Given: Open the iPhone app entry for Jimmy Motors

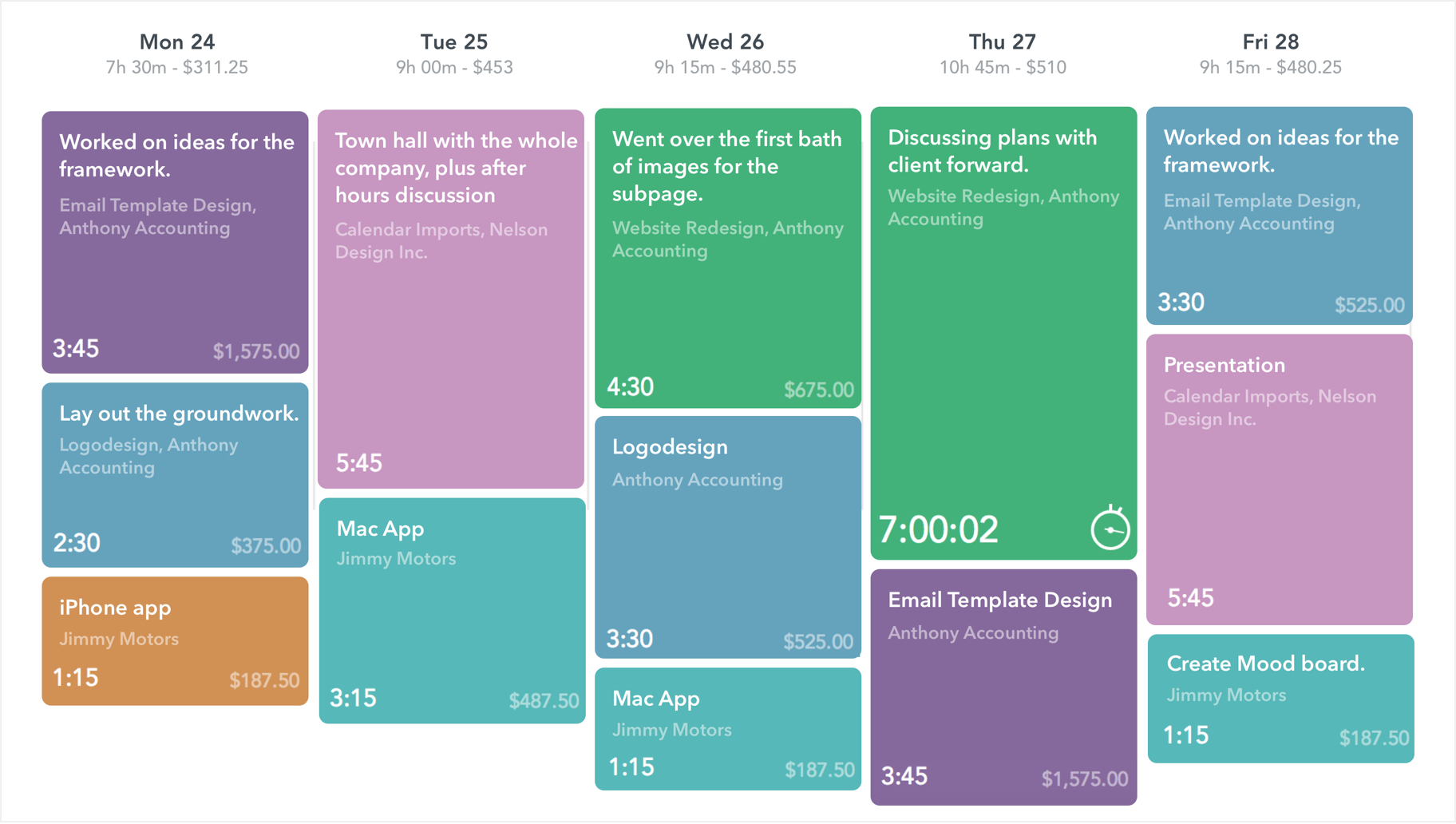Looking at the screenshot, I should 175,641.
